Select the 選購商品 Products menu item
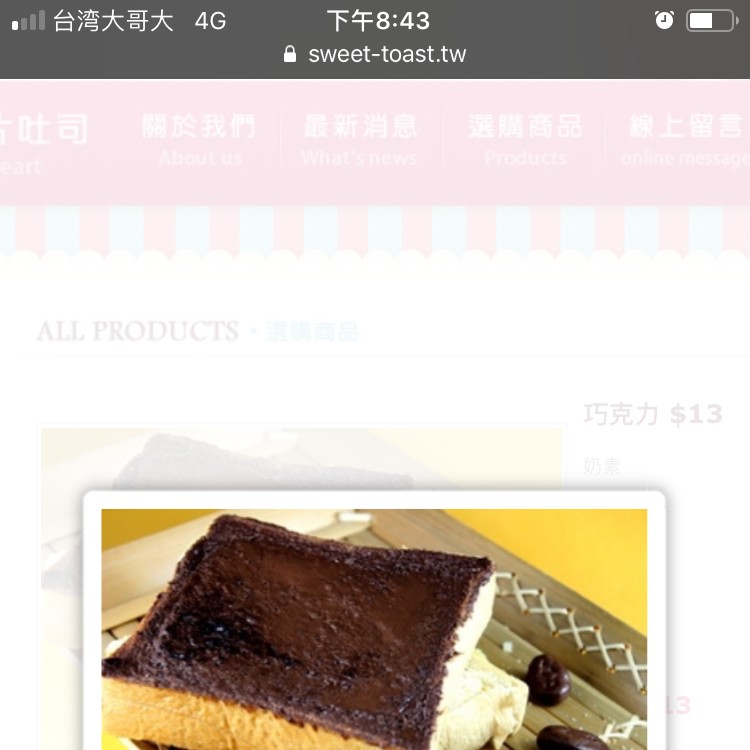Image resolution: width=750 pixels, height=750 pixels. click(525, 140)
